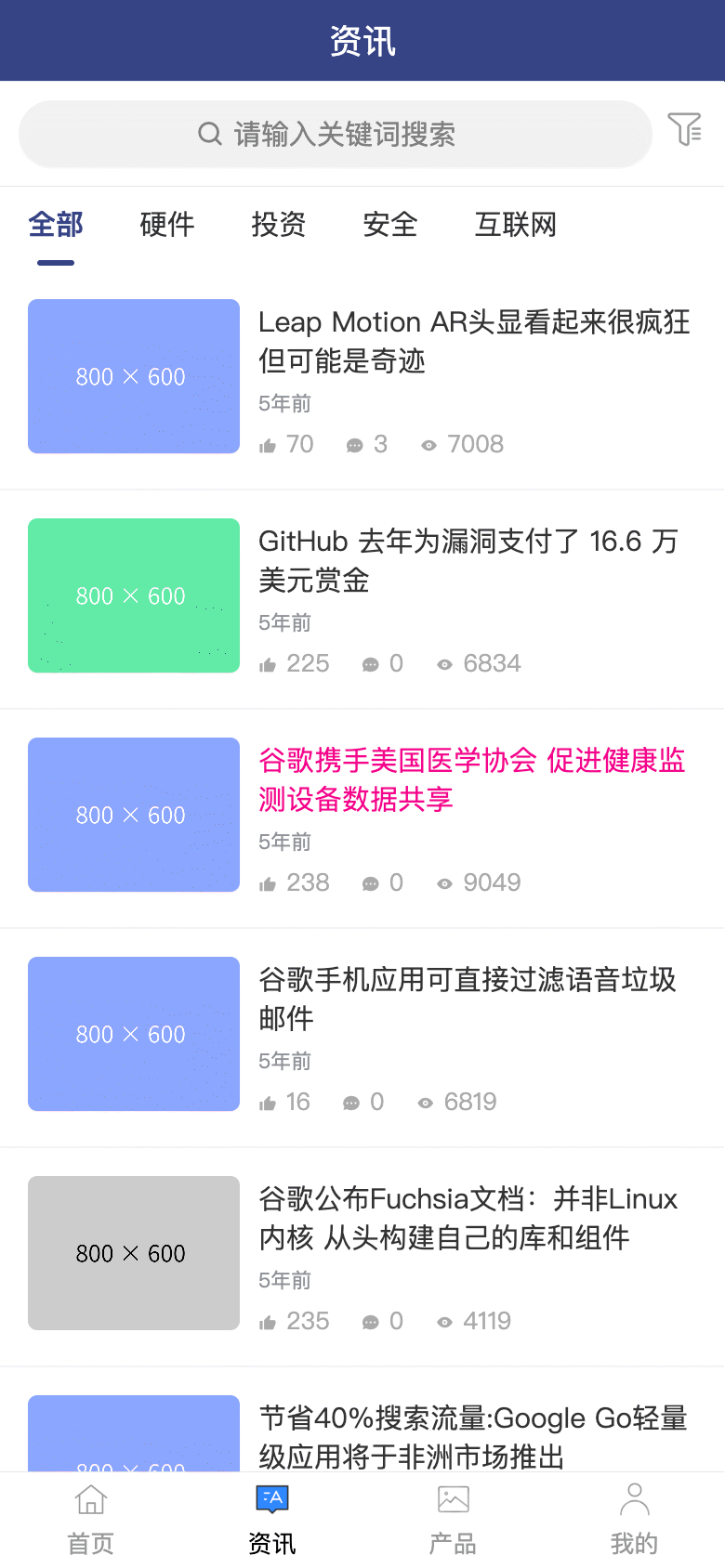Click the thumbs-up icon on Leap Motion article
This screenshot has height=1568, width=725.
pyautogui.click(x=268, y=444)
